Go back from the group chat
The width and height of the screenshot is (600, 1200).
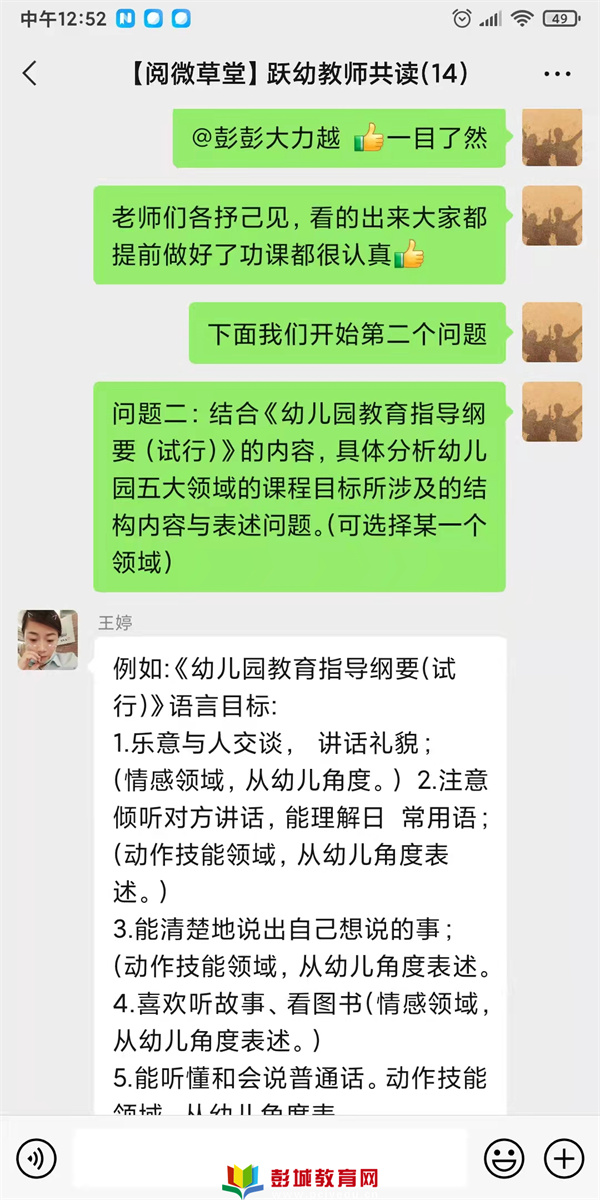pyautogui.click(x=30, y=73)
